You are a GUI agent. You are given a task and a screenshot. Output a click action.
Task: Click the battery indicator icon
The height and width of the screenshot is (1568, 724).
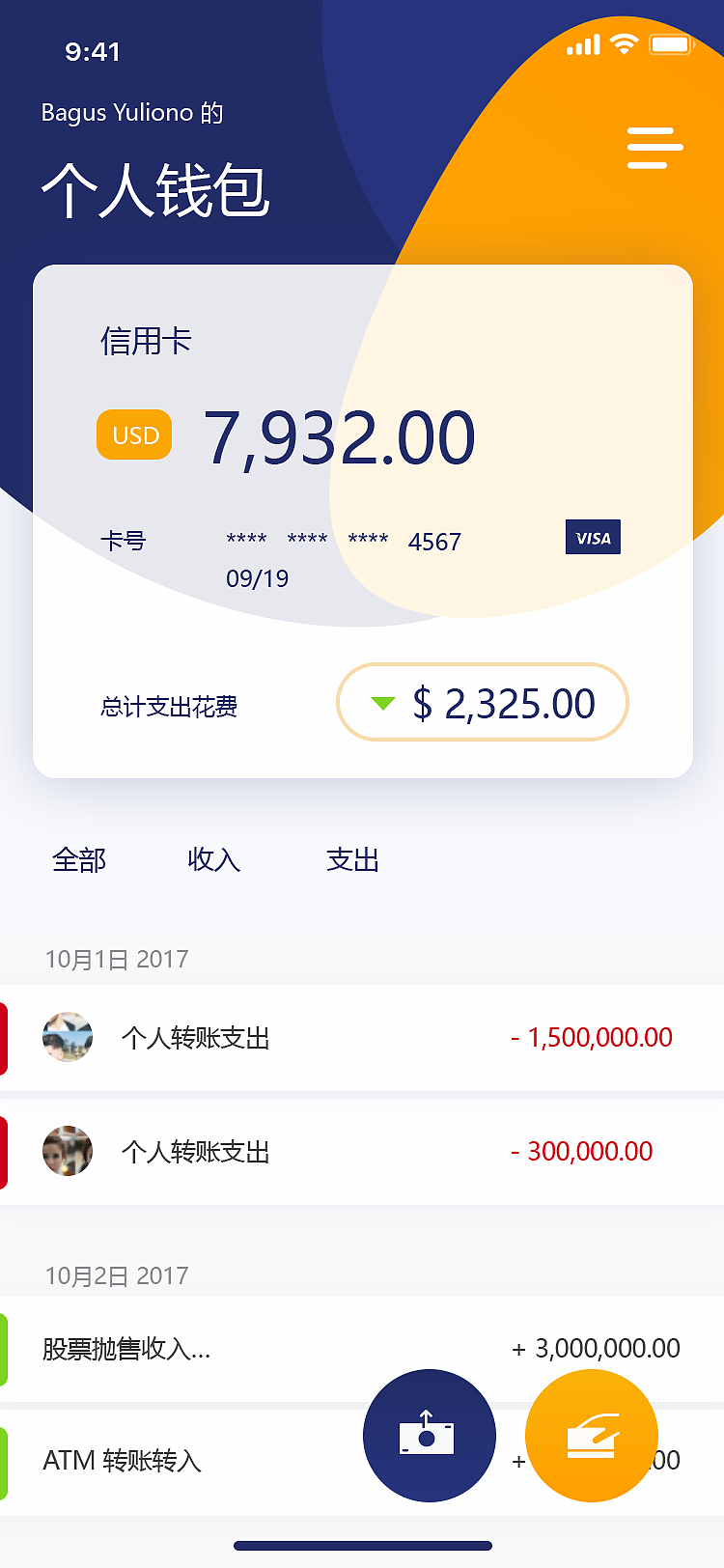point(672,43)
